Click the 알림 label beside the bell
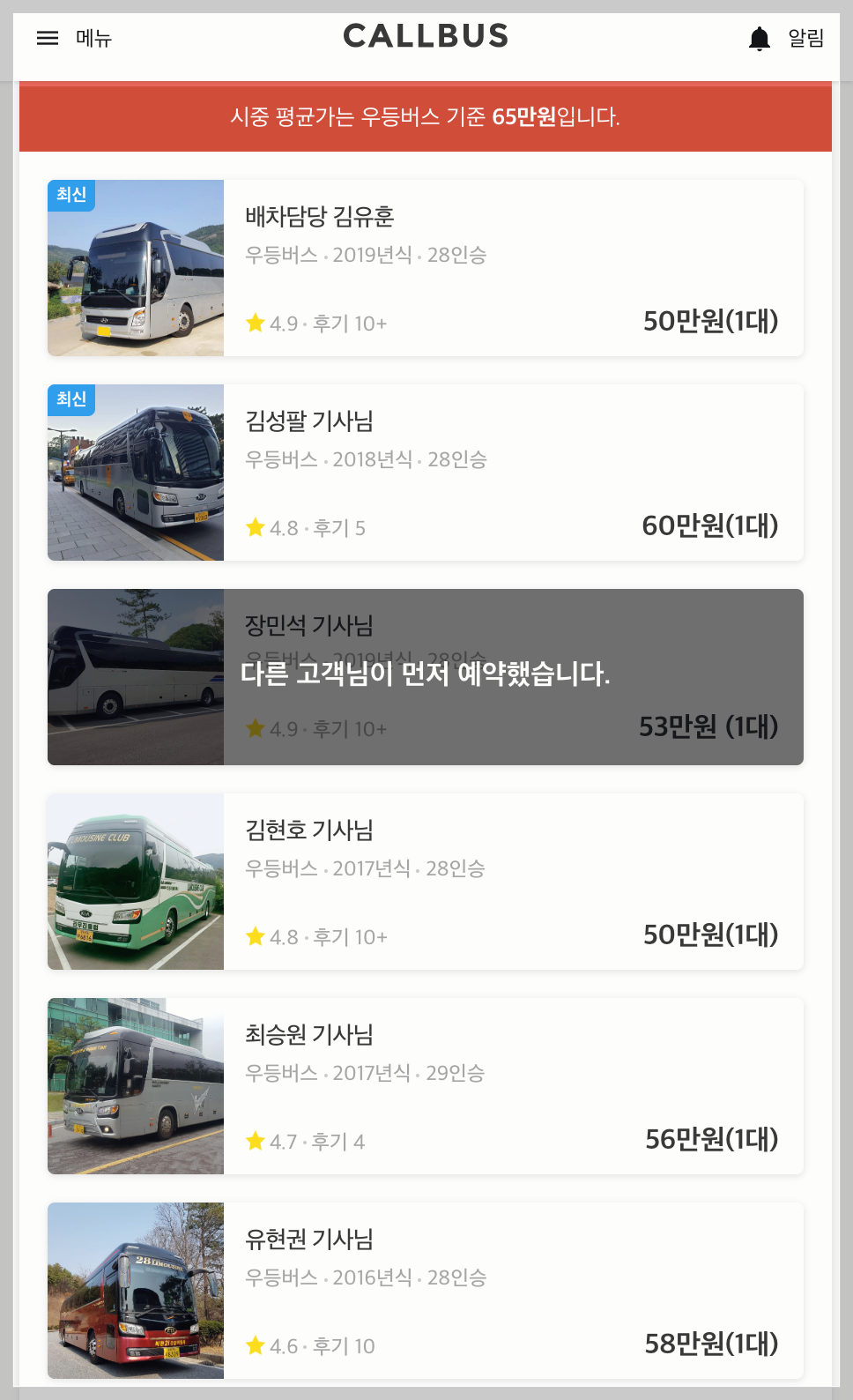Screen dimensions: 853x1400 [x=805, y=38]
